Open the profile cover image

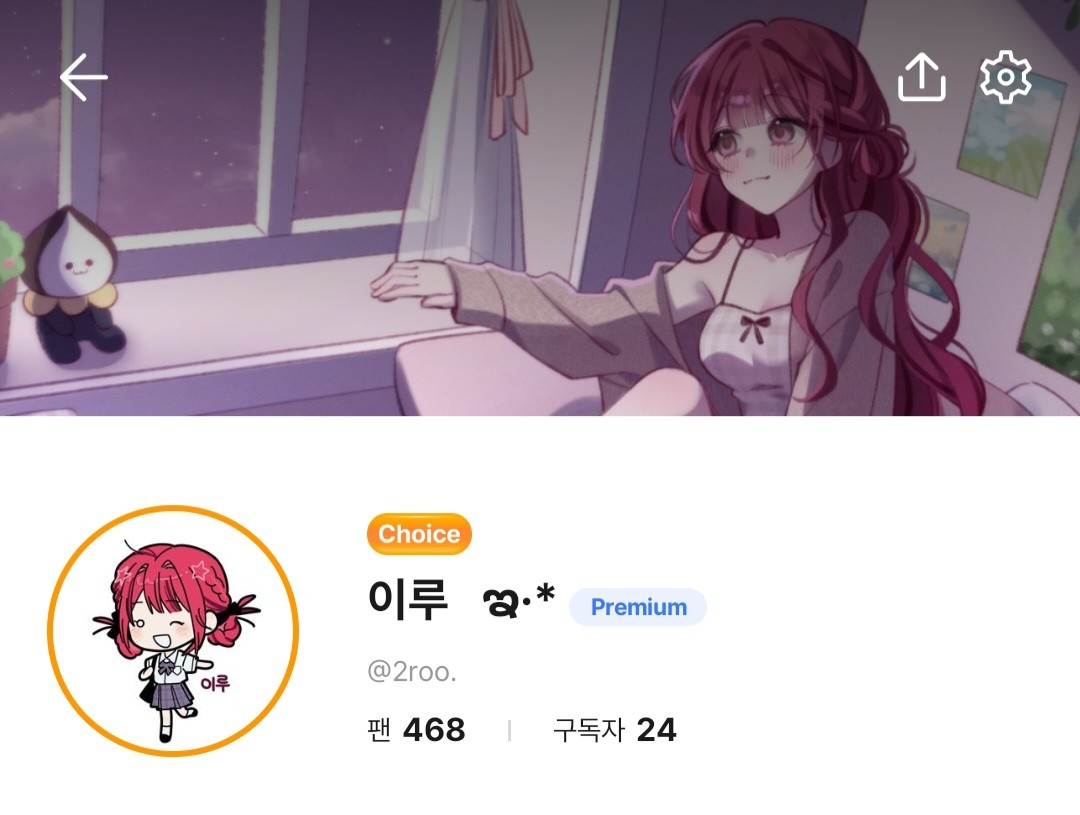[540, 250]
